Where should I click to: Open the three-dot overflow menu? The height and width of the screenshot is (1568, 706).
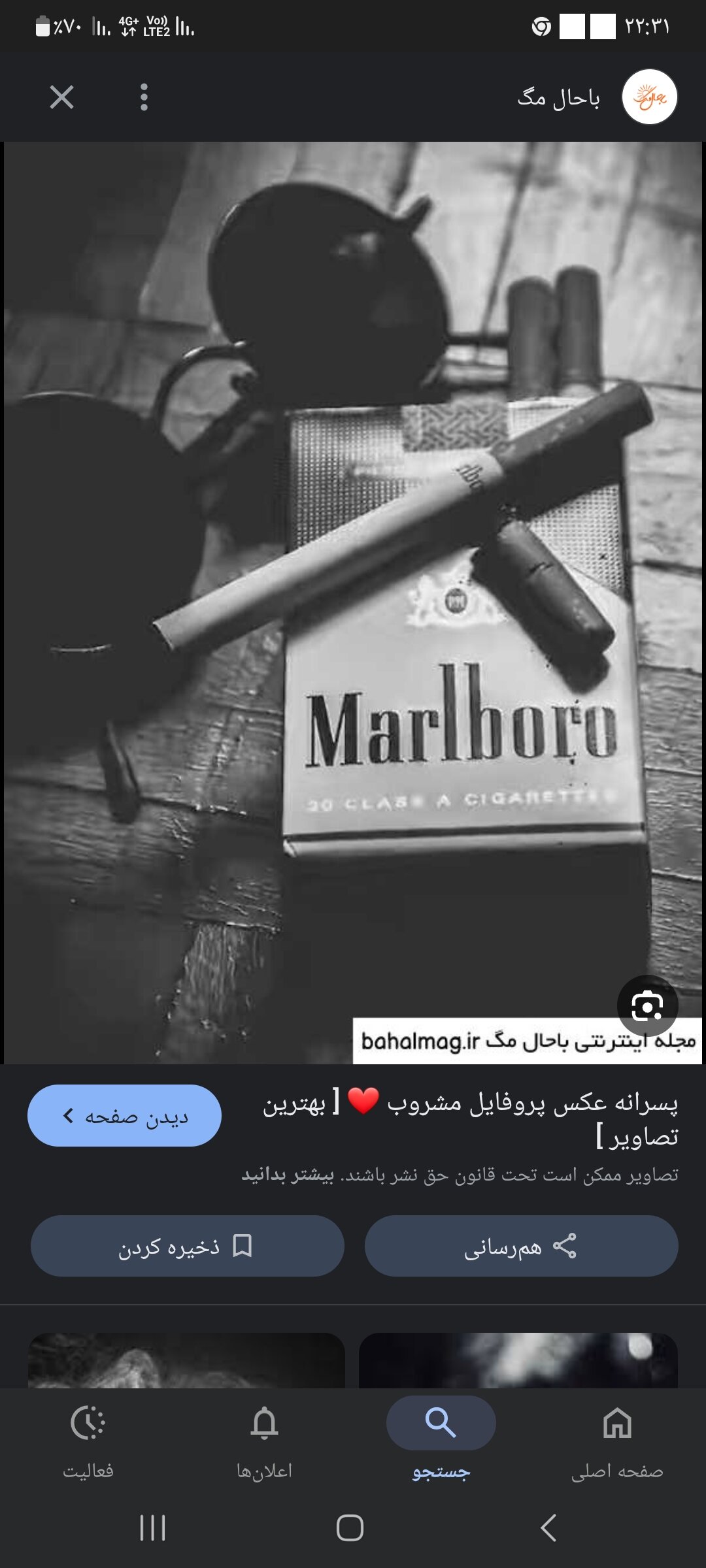[144, 97]
